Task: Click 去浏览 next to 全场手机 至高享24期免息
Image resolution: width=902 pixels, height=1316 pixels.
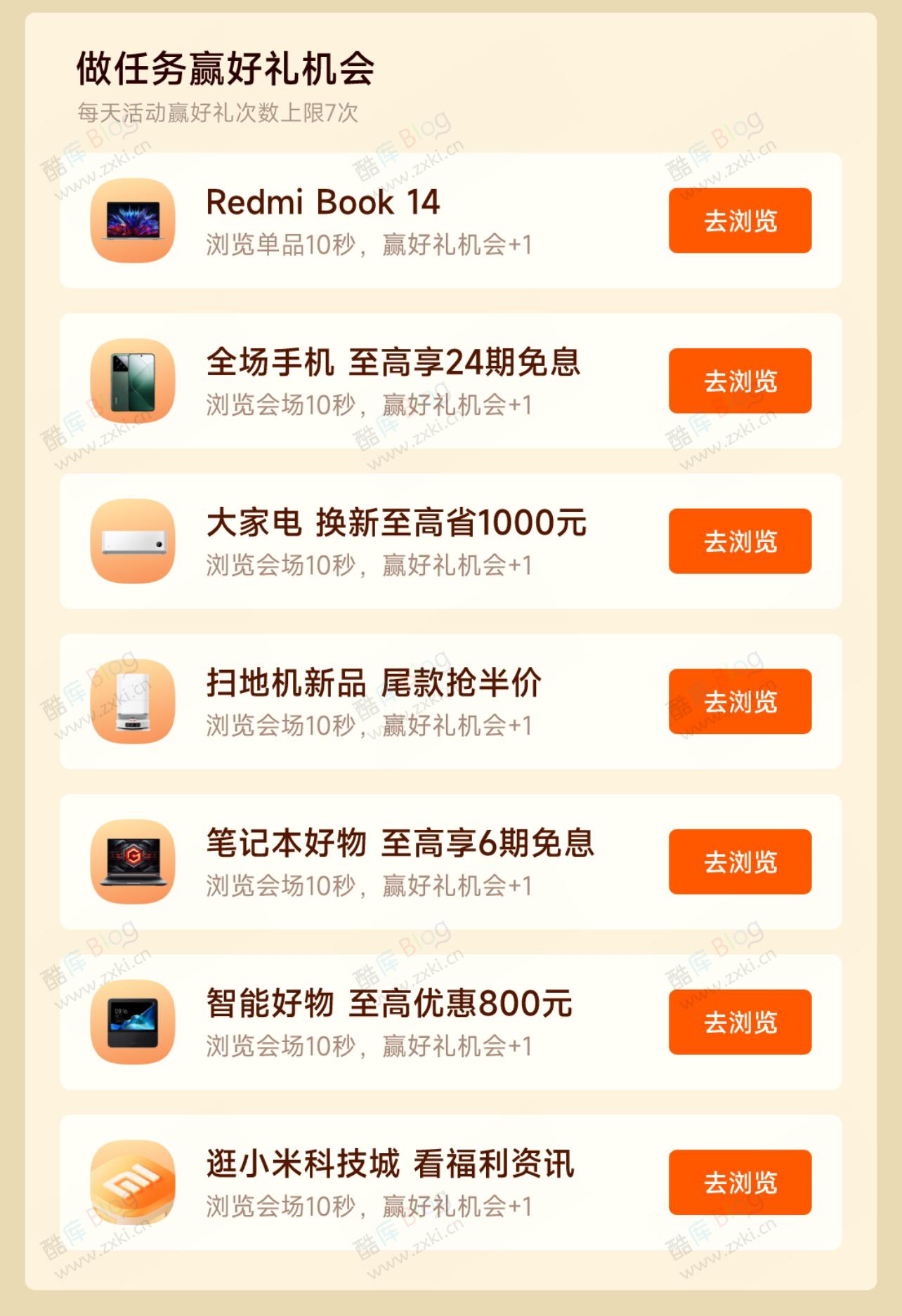Action: 741,381
